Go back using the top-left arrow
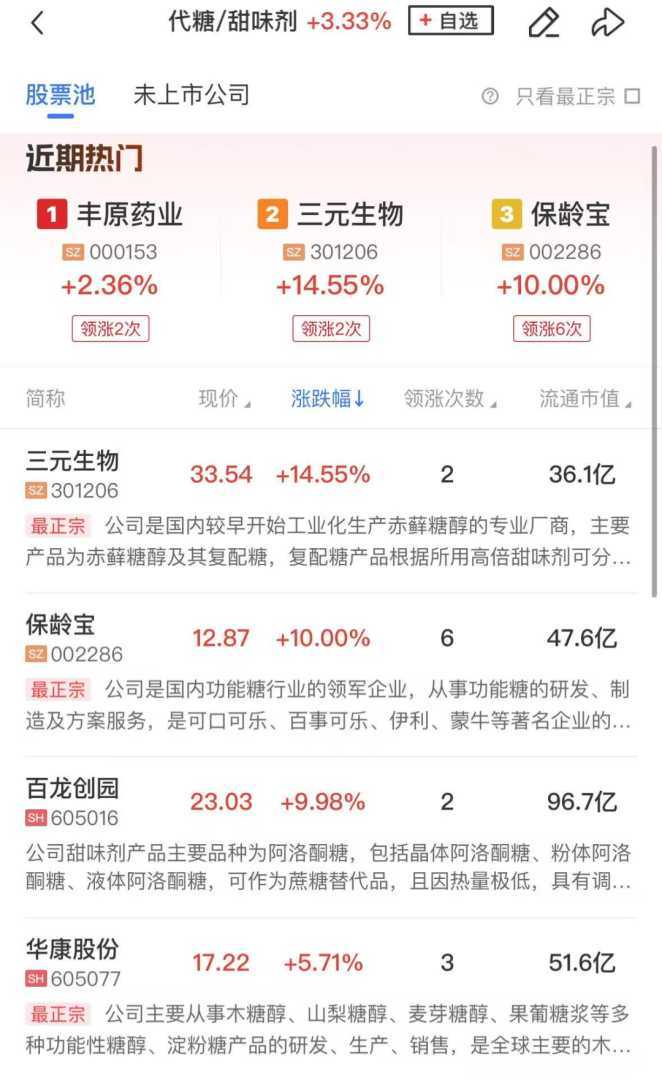Viewport: 662px width, 1080px height. 38,23
